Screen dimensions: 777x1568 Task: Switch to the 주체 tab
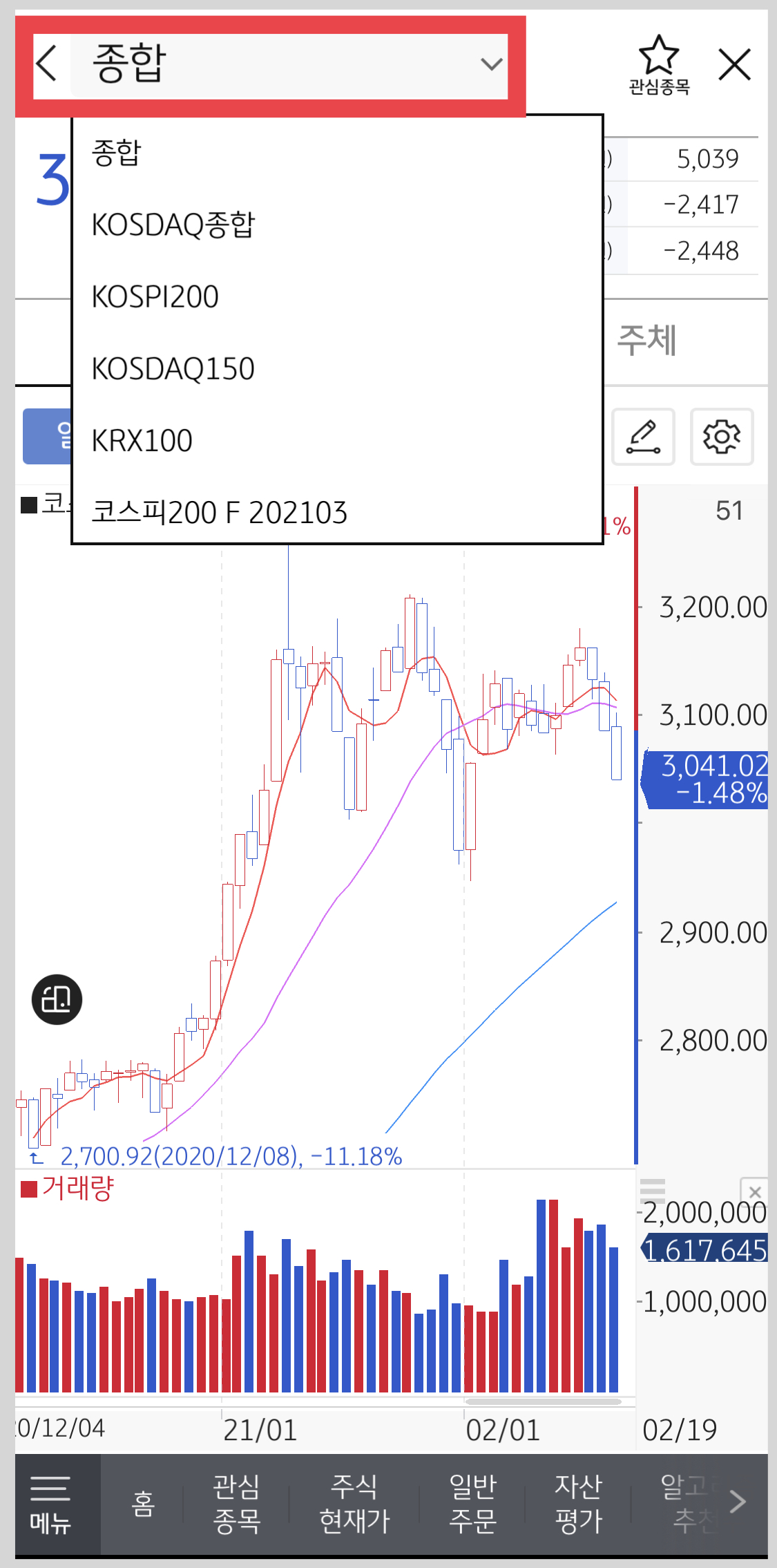646,340
